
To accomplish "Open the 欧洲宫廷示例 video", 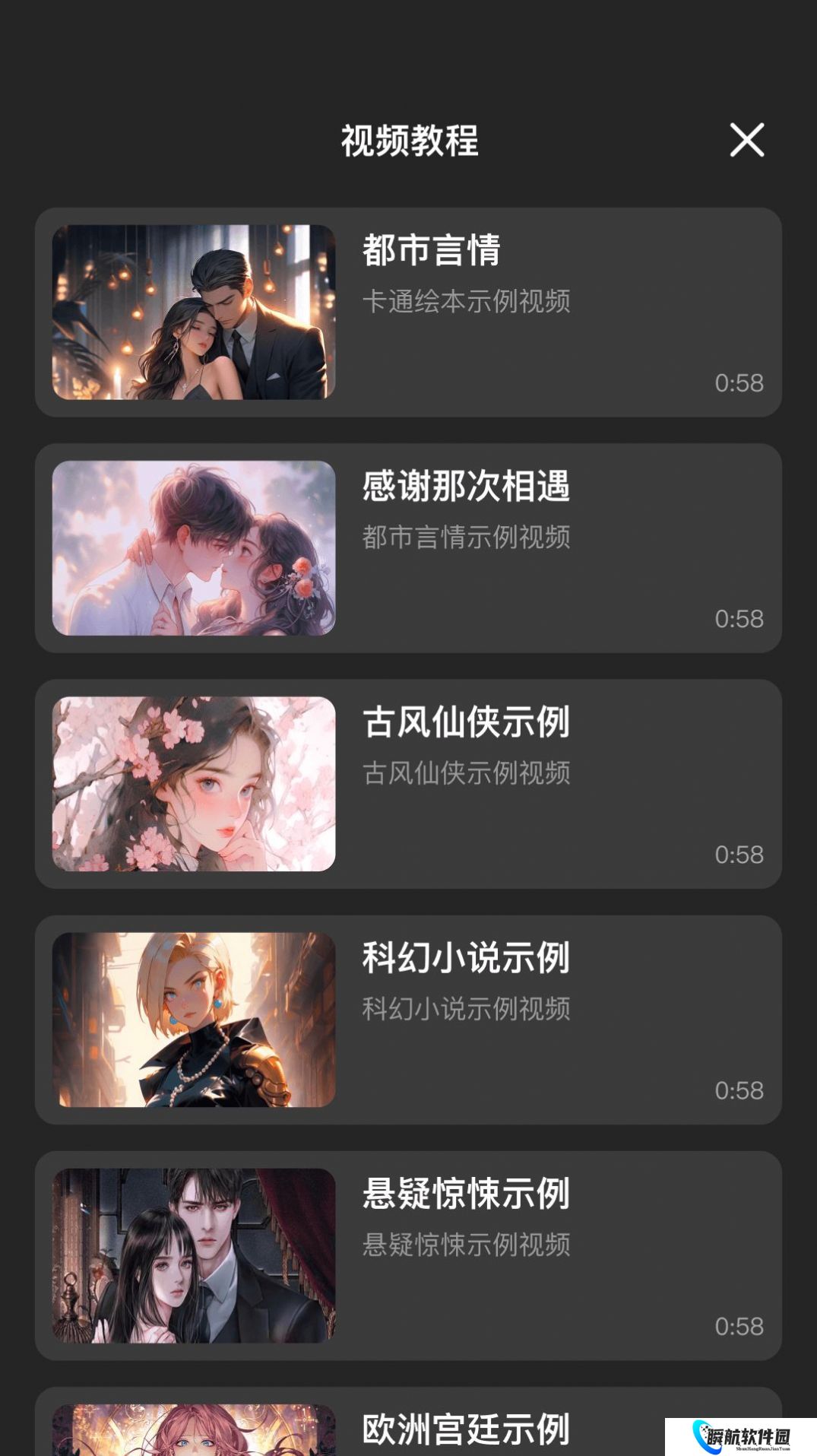I will [408, 1426].
